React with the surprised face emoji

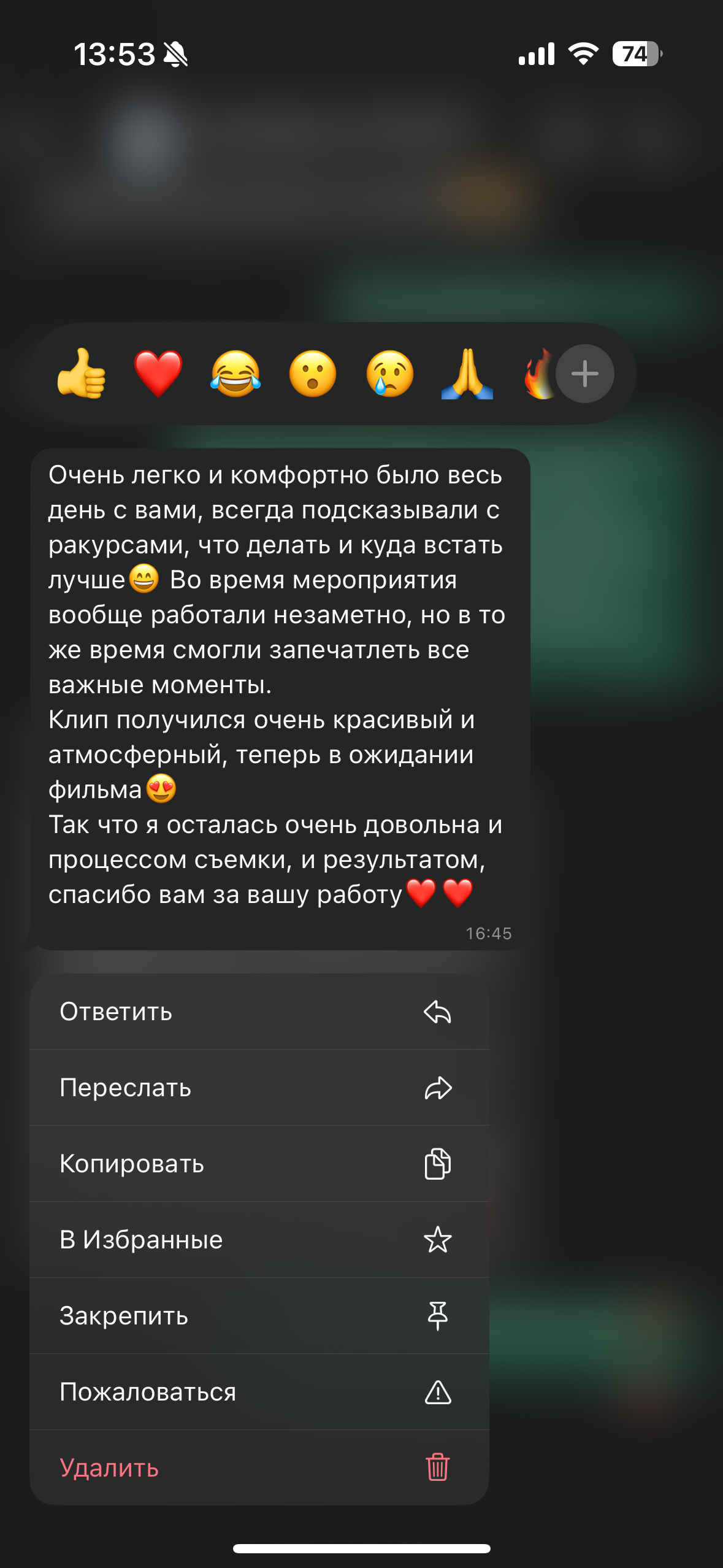(x=313, y=374)
